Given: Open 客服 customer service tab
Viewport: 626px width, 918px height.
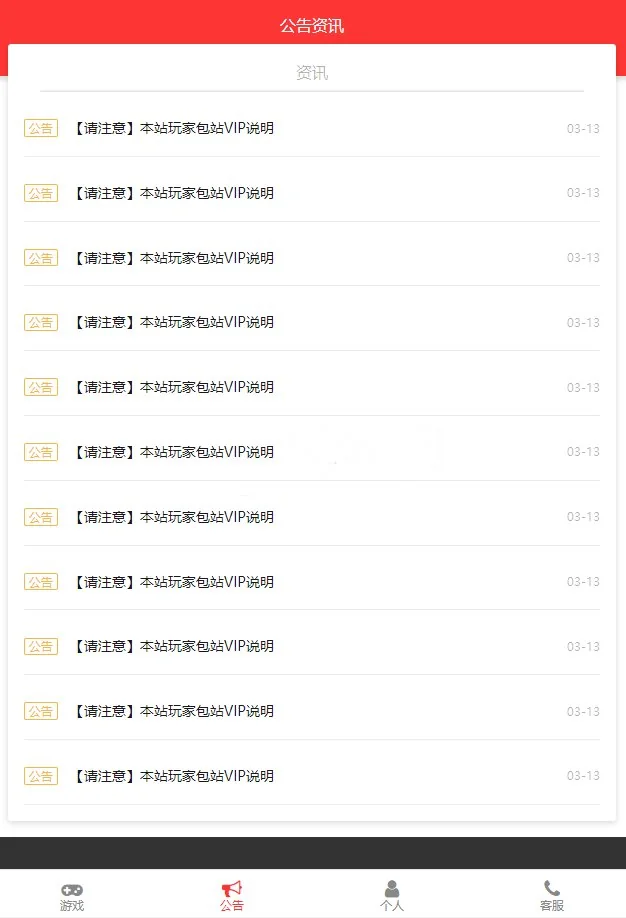Looking at the screenshot, I should click(552, 895).
